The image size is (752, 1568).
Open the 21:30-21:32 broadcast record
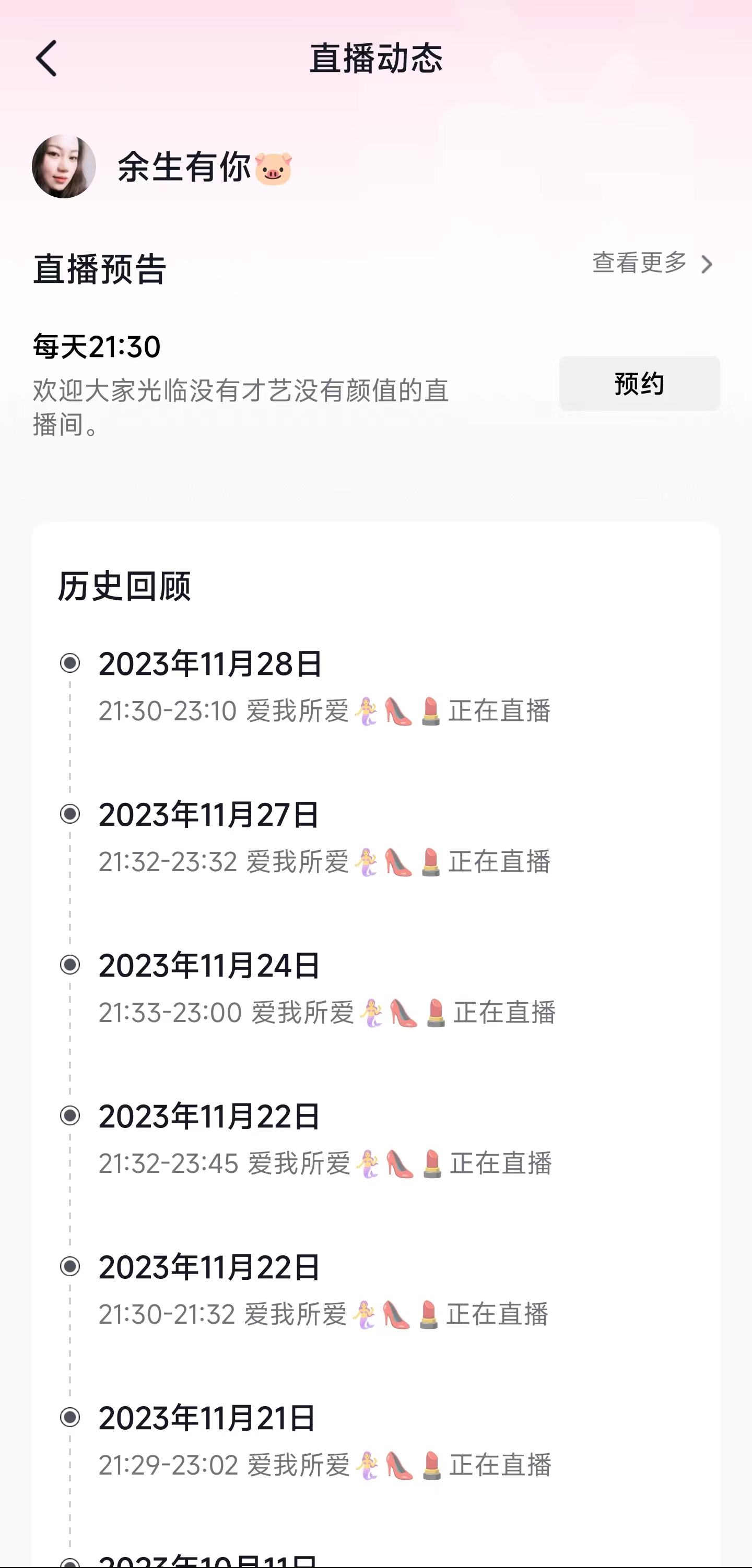[323, 1314]
